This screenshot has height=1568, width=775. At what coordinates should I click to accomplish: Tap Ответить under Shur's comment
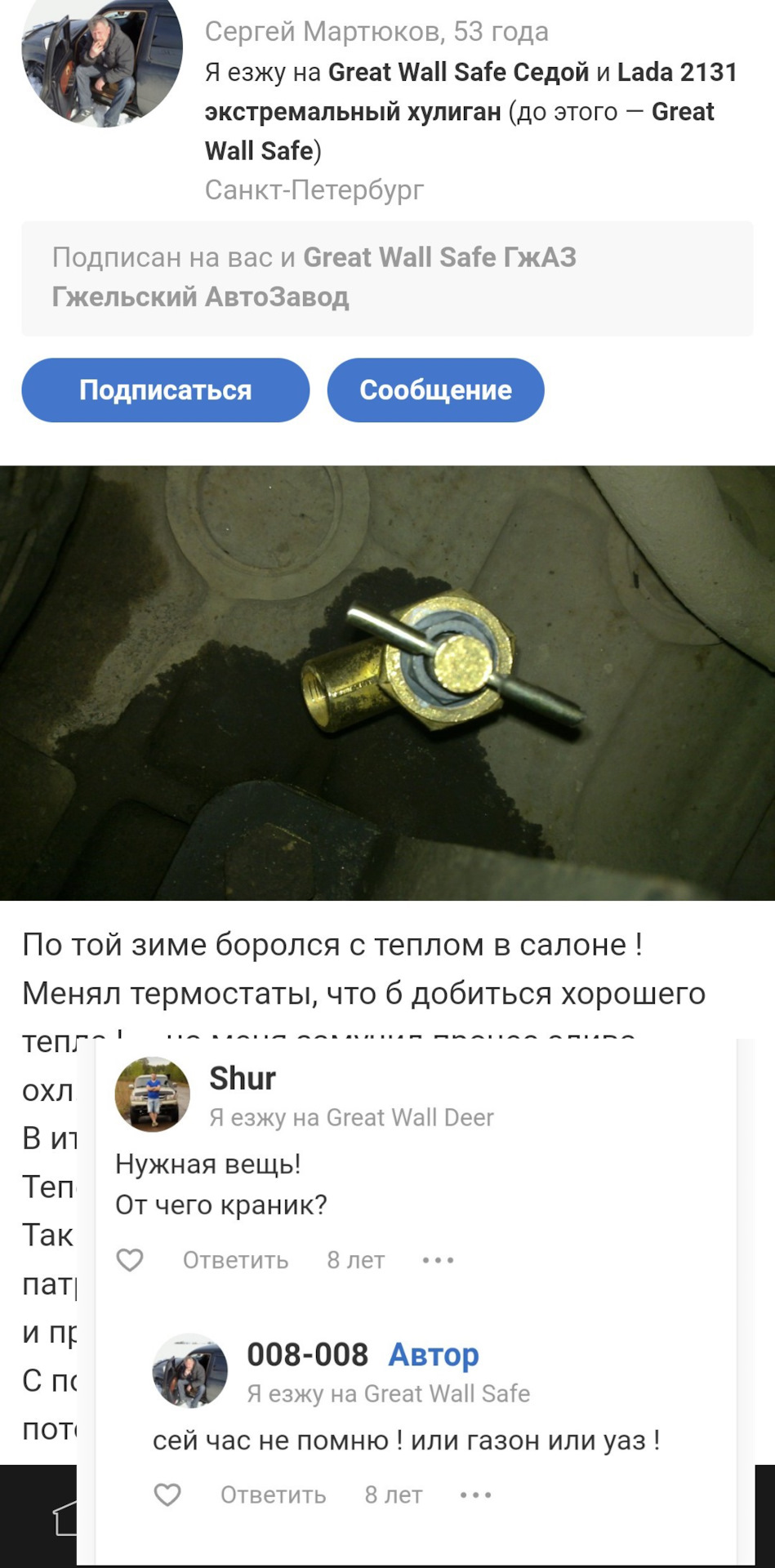click(x=234, y=1260)
